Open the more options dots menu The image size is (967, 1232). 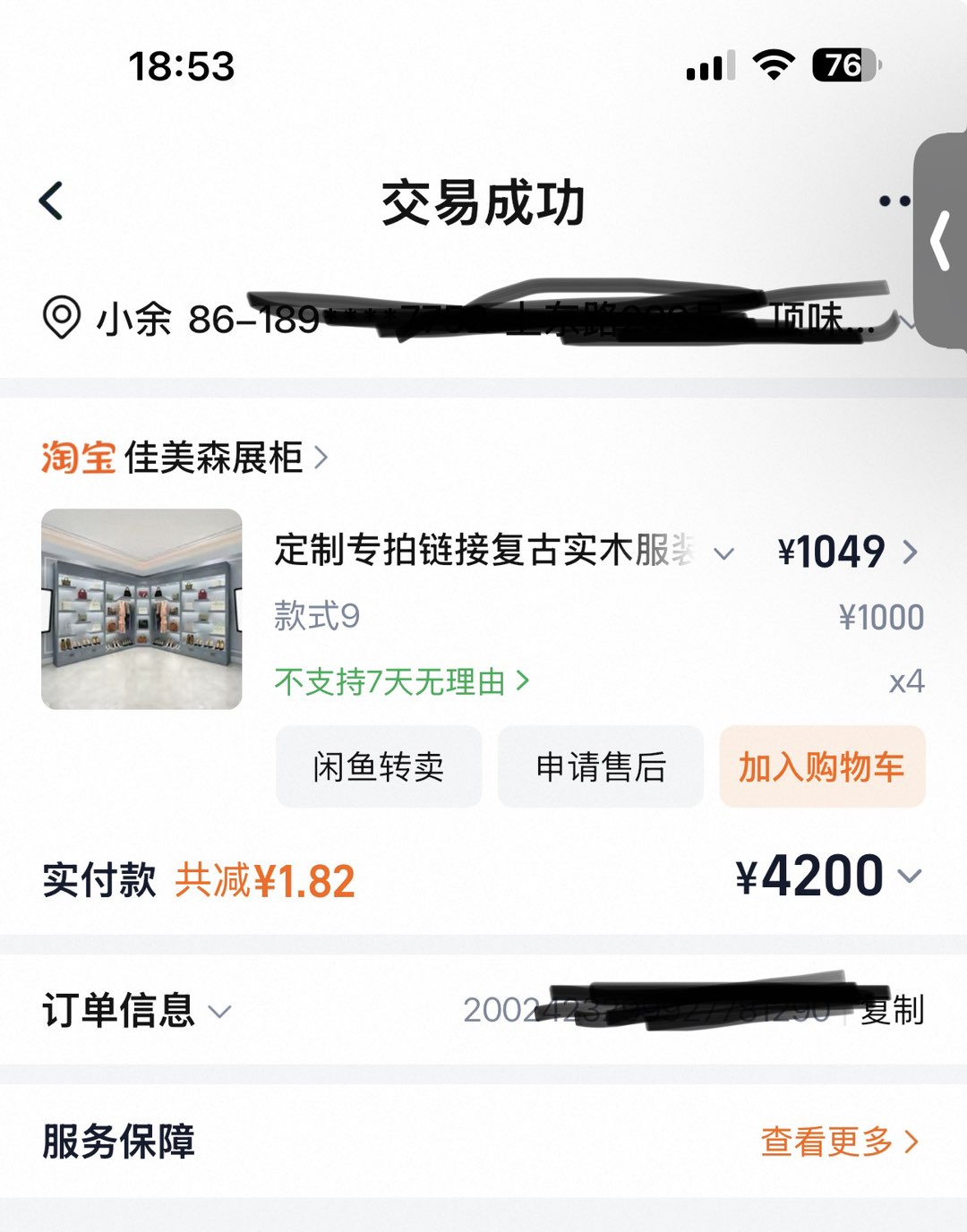pos(894,201)
